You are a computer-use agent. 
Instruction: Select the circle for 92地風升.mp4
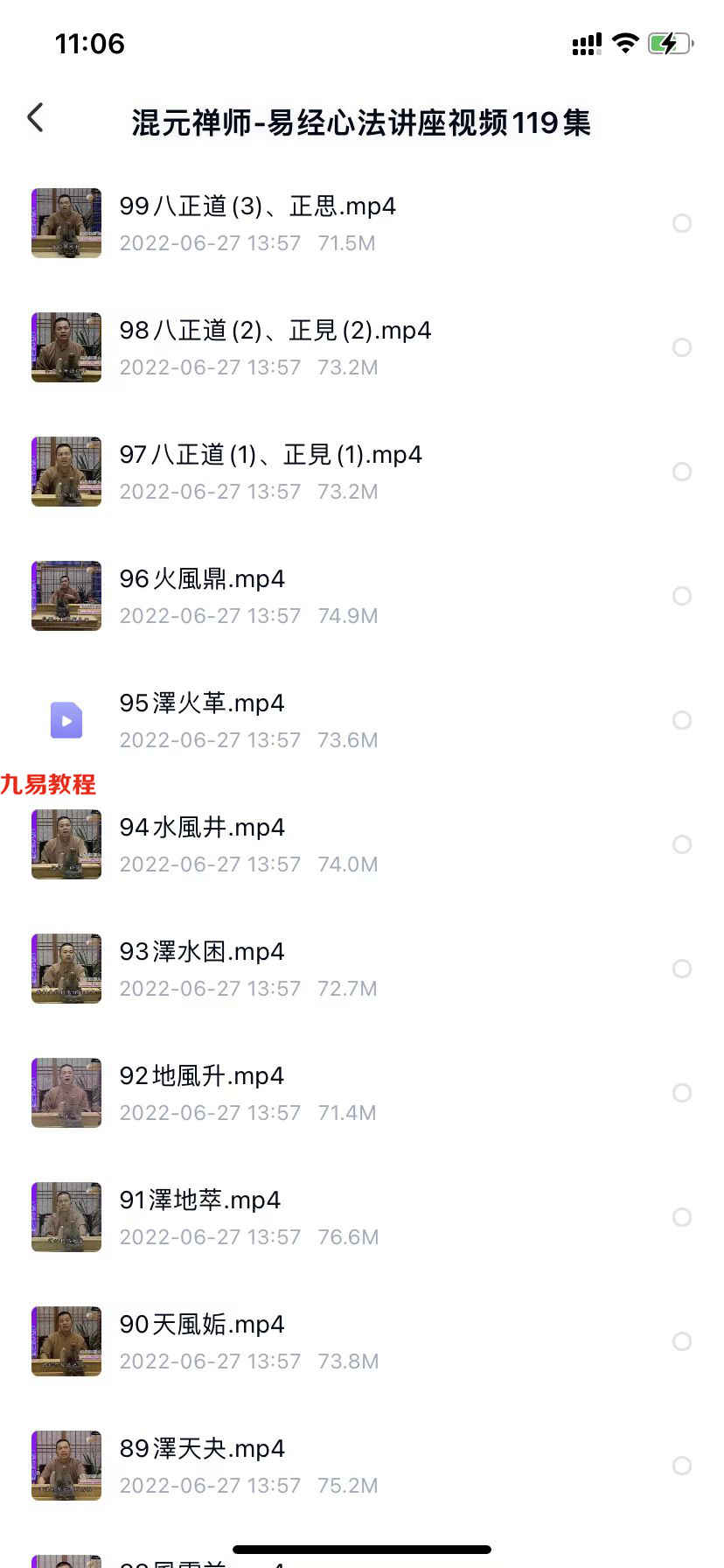point(682,1093)
